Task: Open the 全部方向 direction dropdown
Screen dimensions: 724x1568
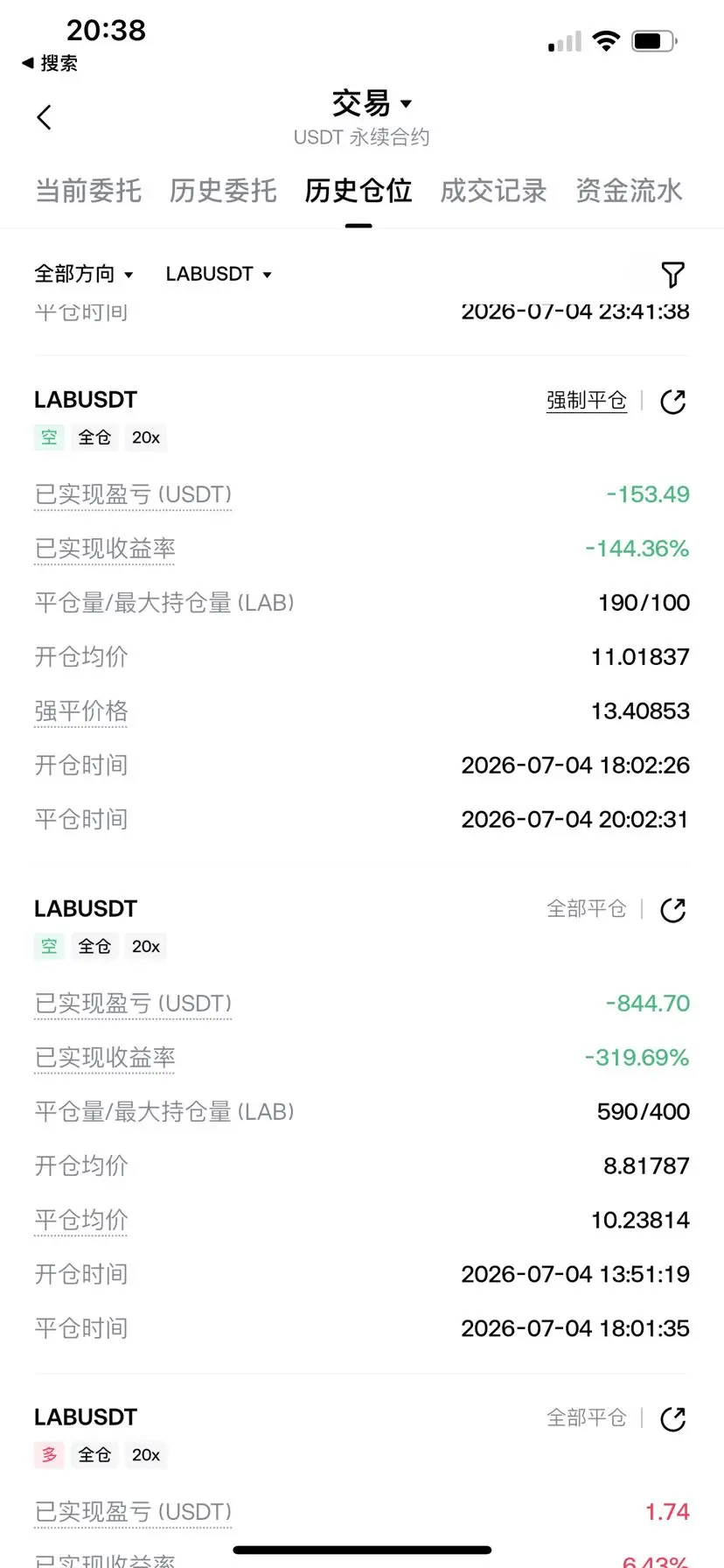Action: point(84,274)
